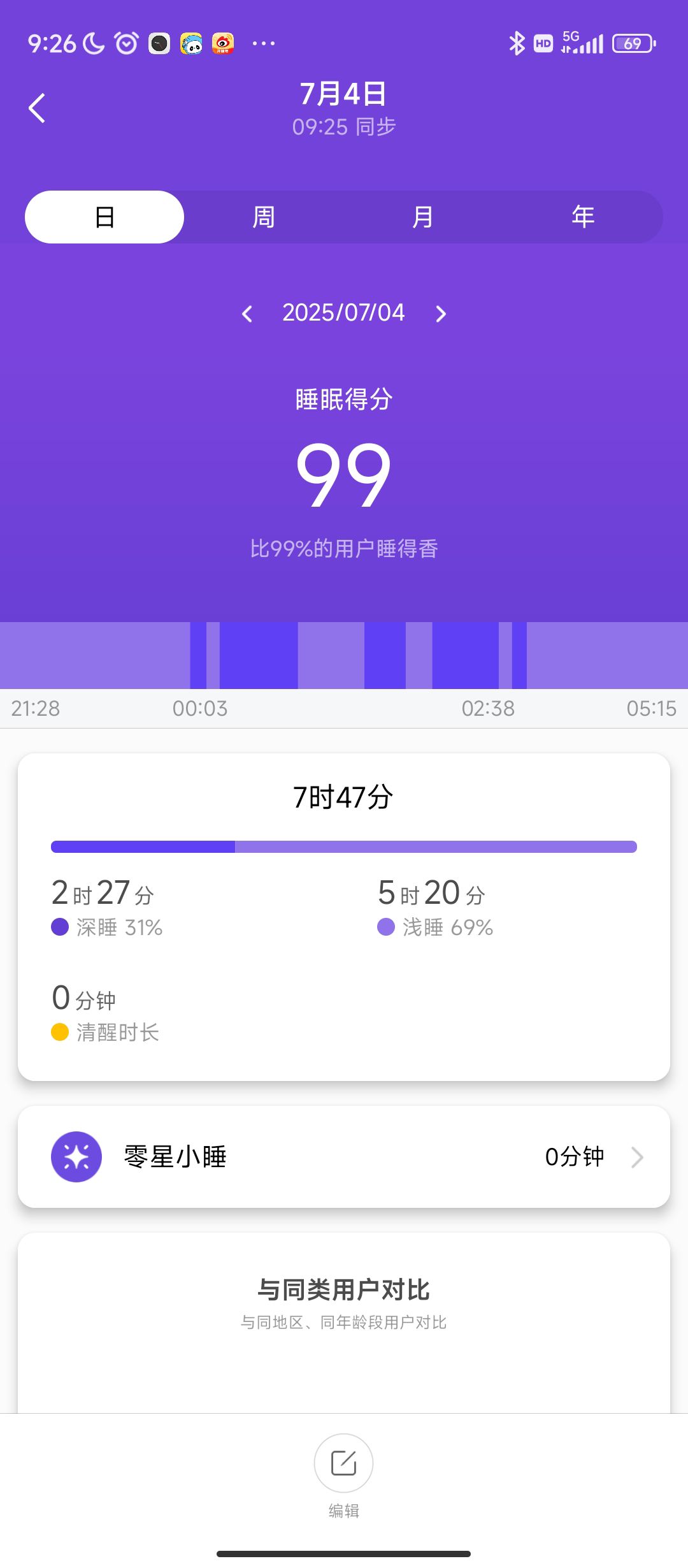This screenshot has height=1568, width=688.
Task: Select the 日 (day) tab
Action: coord(104,217)
